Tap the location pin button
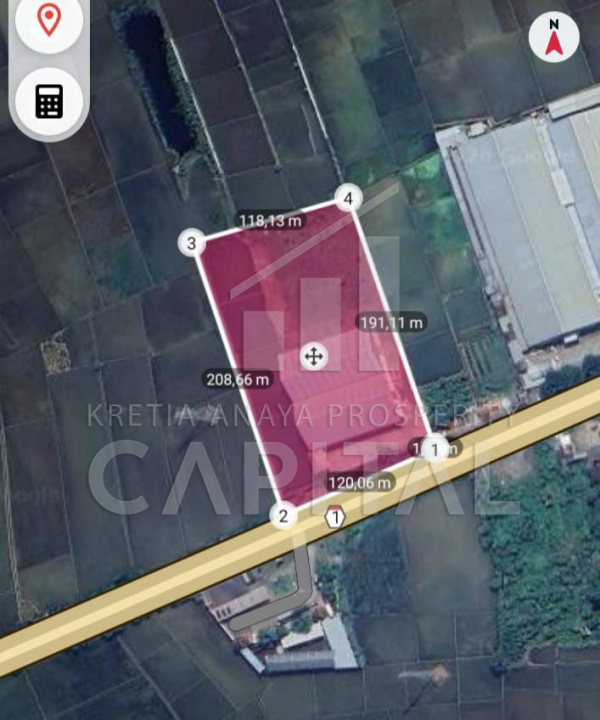The image size is (600, 720). pyautogui.click(x=48, y=21)
